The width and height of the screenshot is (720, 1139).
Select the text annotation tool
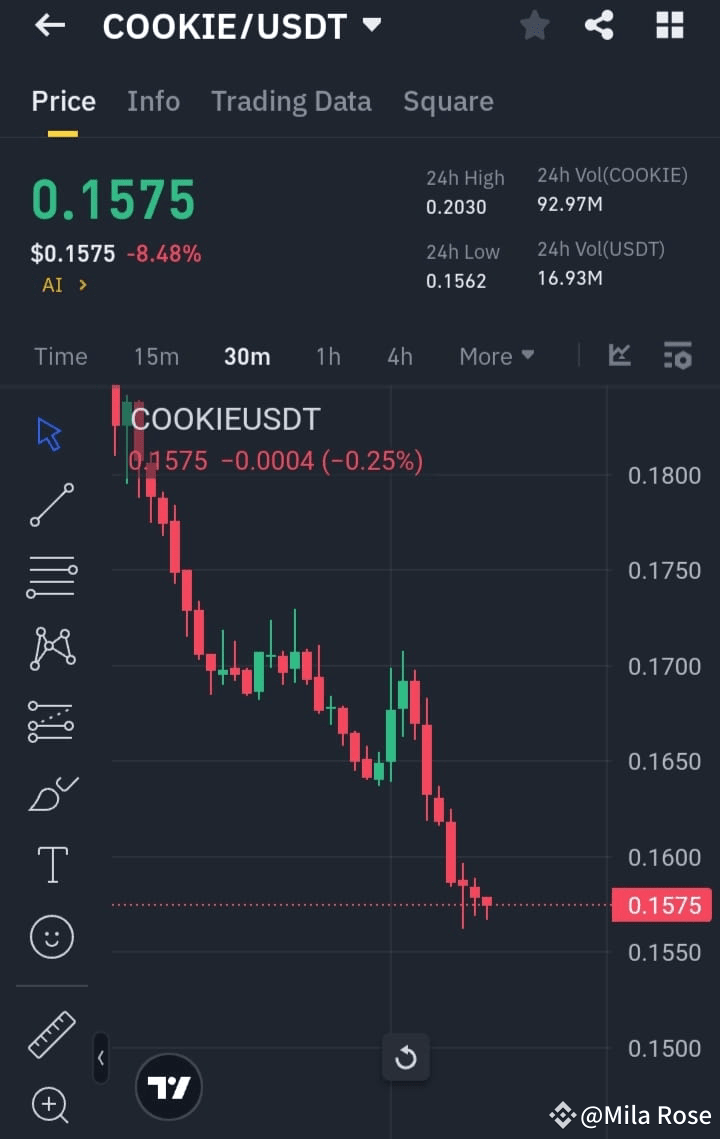coord(51,864)
